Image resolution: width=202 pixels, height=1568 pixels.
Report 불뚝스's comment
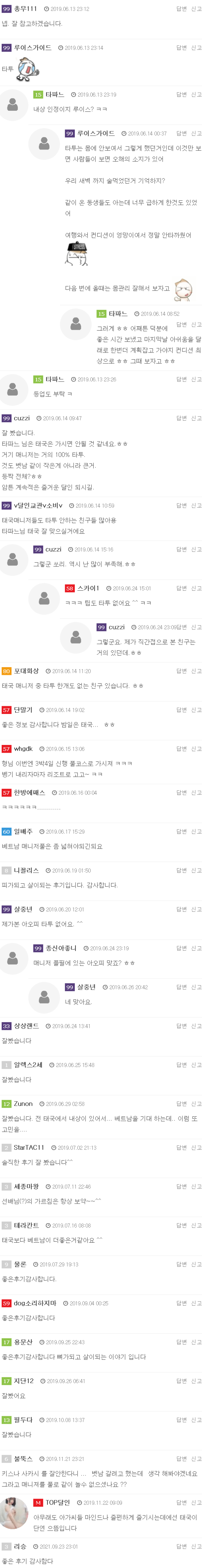coord(196,1459)
